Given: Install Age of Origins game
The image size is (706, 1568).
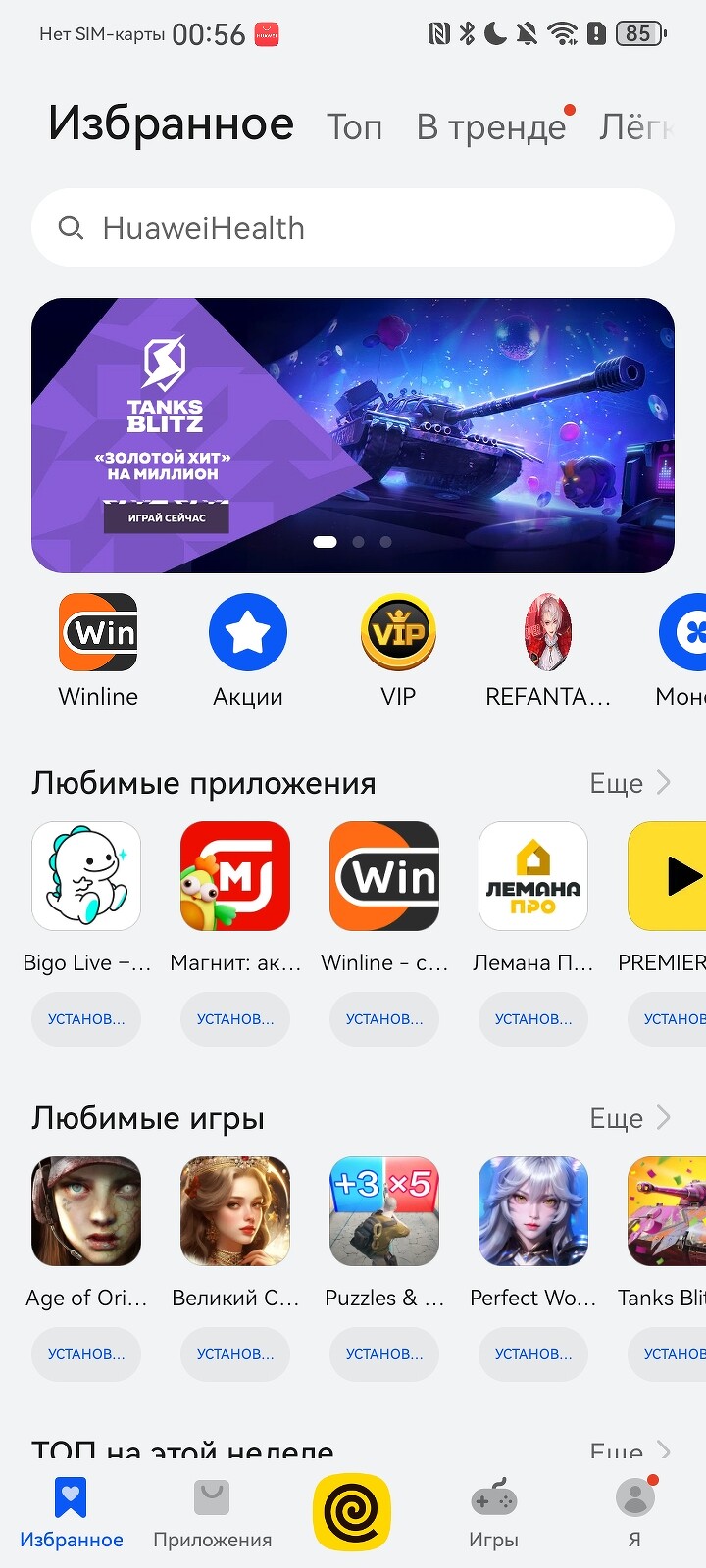Looking at the screenshot, I should pos(86,1354).
